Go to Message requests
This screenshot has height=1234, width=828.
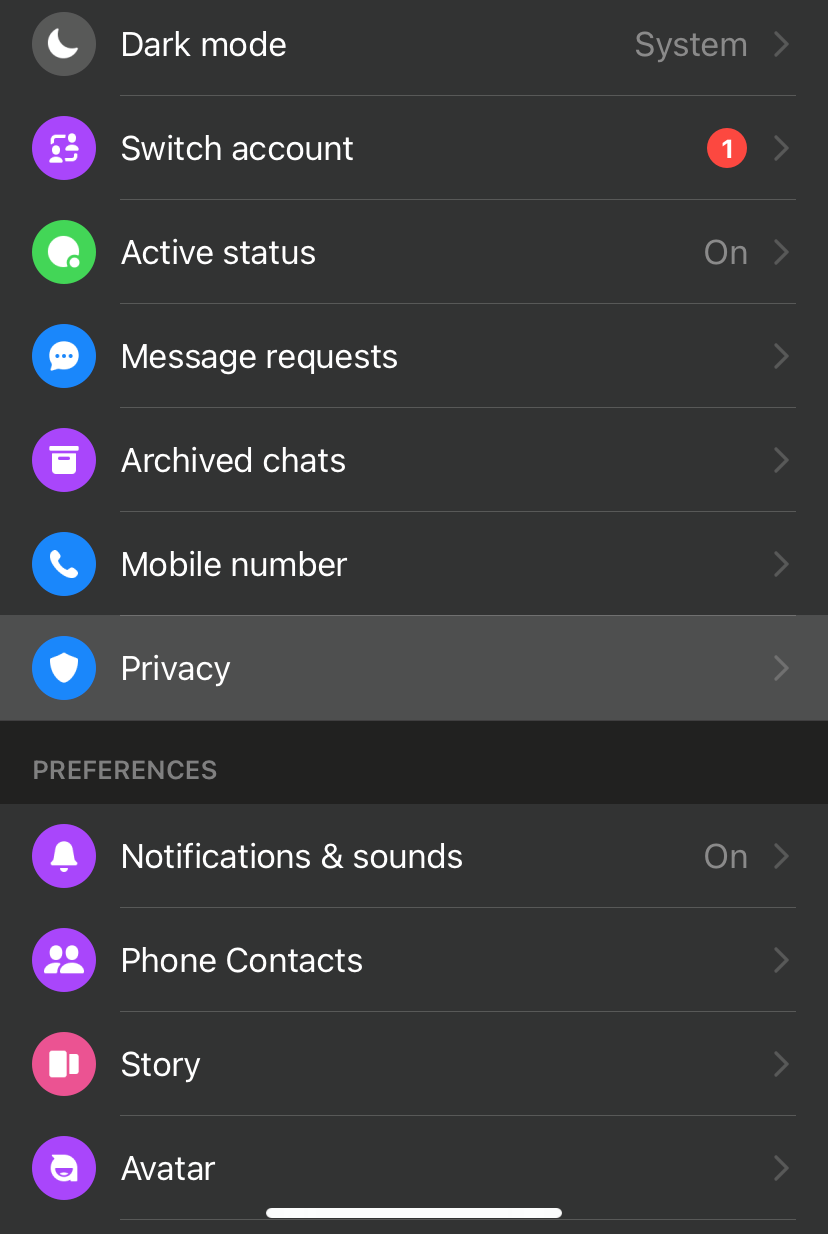click(414, 357)
